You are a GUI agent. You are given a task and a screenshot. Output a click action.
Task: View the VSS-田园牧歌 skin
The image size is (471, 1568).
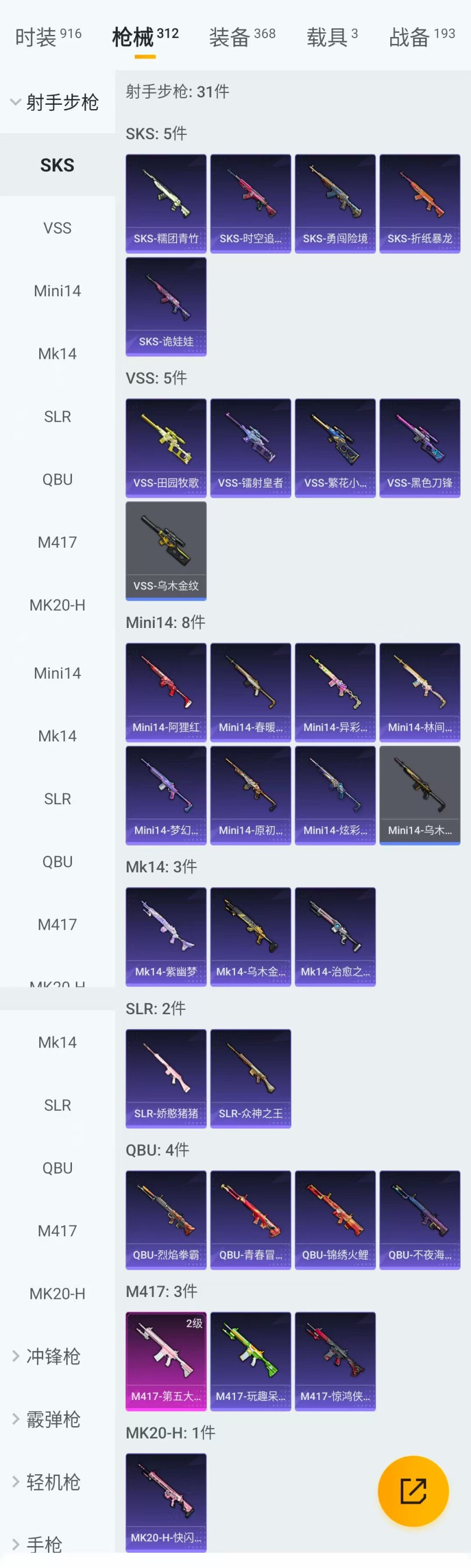pos(166,448)
